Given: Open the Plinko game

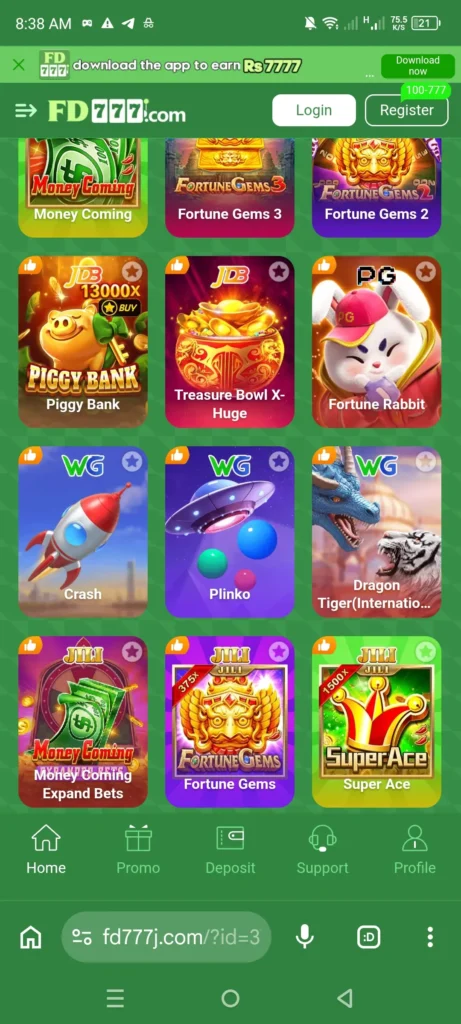Looking at the screenshot, I should pos(230,532).
